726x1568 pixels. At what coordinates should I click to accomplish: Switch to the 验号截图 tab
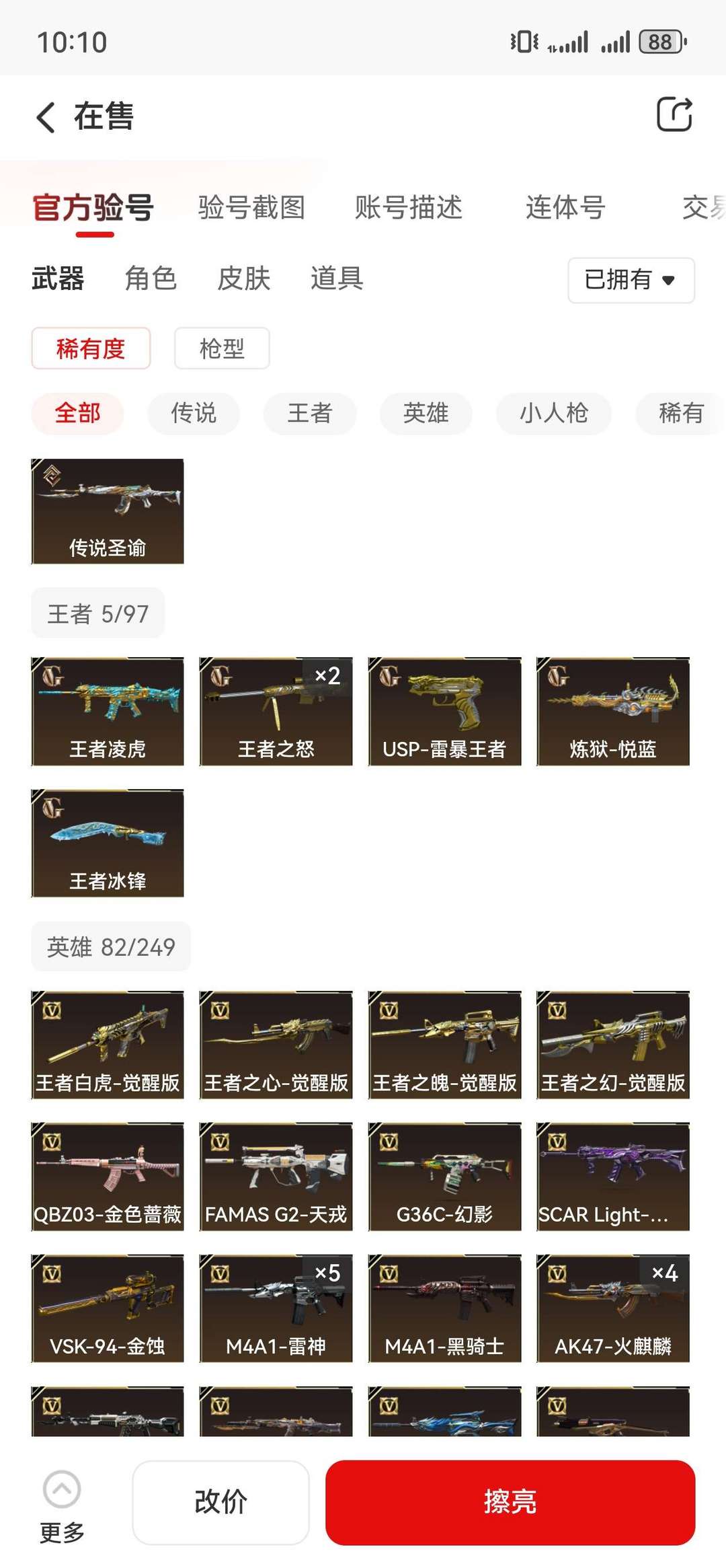(x=251, y=207)
